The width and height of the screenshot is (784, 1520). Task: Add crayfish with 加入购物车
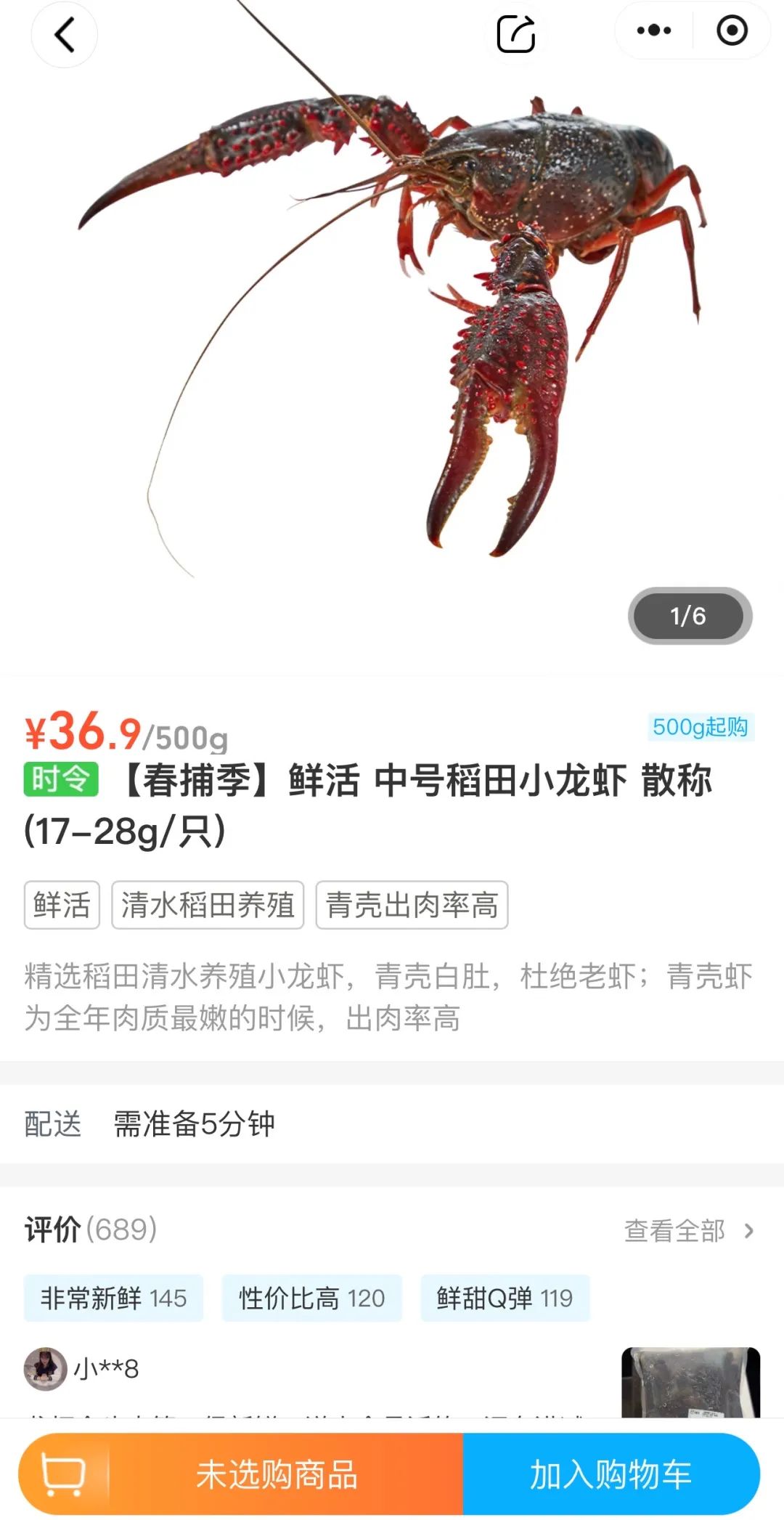tap(611, 1474)
